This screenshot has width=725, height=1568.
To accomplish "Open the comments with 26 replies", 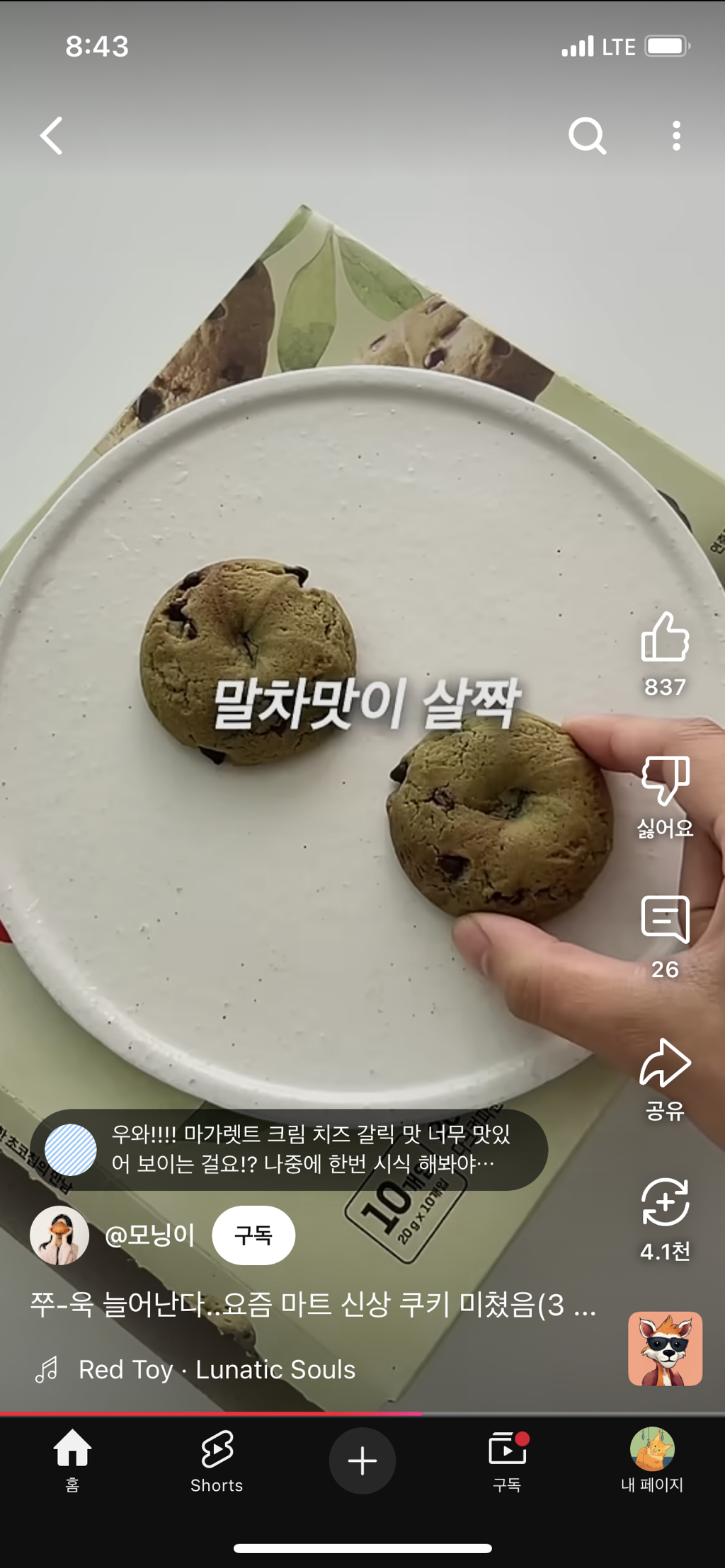I will click(665, 921).
